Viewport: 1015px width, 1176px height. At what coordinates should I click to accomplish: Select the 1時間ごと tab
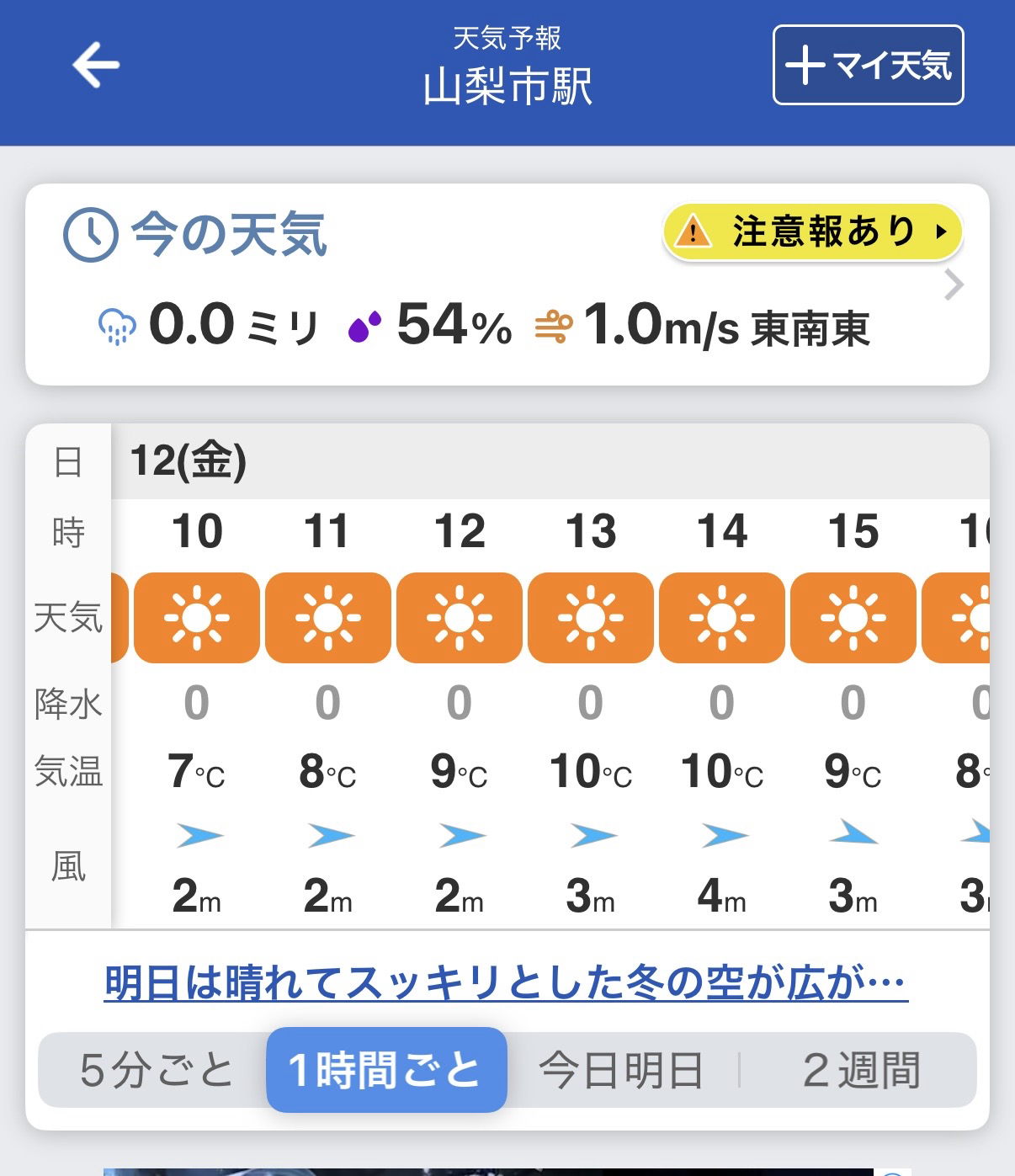(386, 1070)
